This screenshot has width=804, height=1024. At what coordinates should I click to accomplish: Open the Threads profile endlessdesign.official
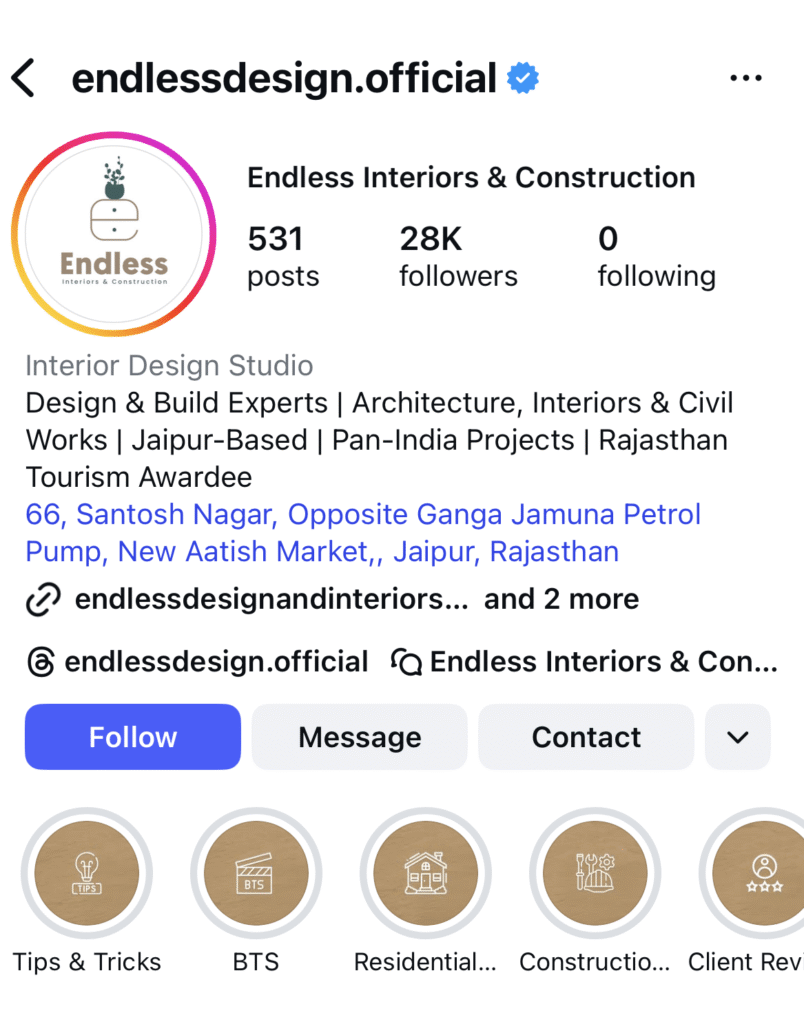[x=198, y=662]
